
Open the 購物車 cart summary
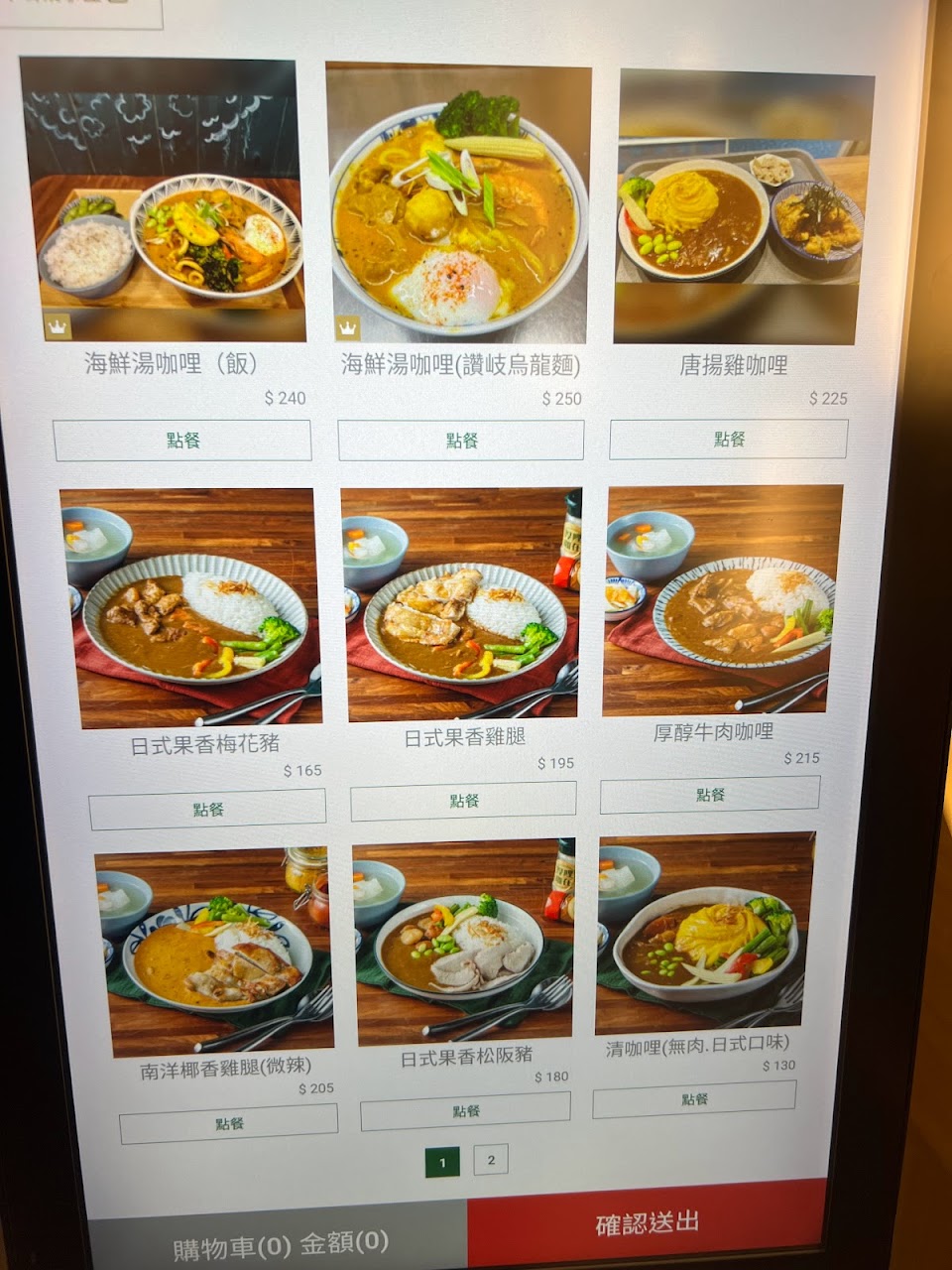[280, 1243]
